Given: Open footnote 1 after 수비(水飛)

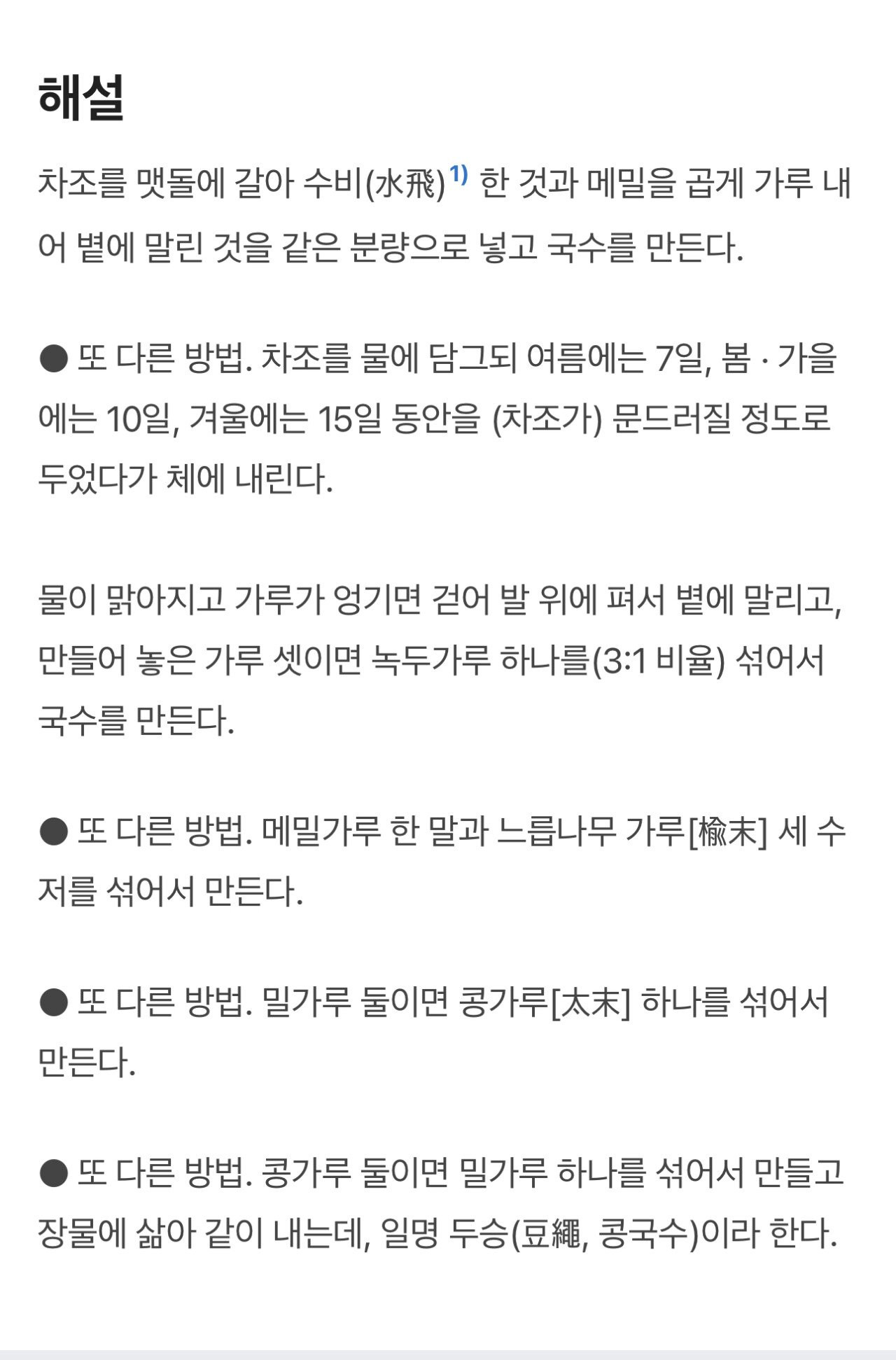Looking at the screenshot, I should 458,174.
